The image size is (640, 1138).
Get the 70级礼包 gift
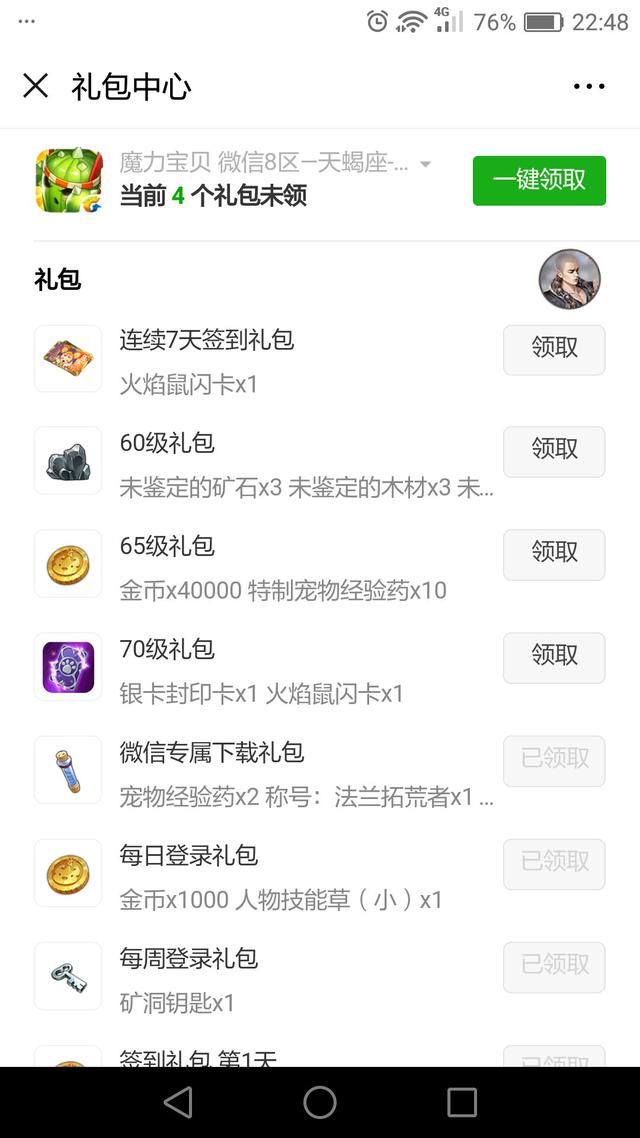click(554, 657)
